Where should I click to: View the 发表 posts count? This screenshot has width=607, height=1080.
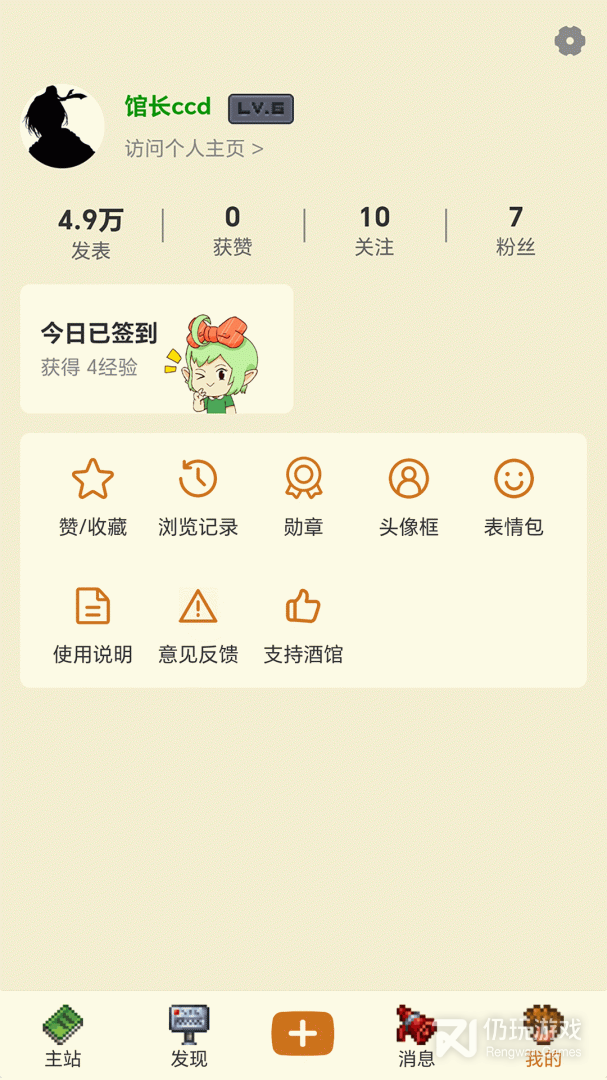click(90, 232)
